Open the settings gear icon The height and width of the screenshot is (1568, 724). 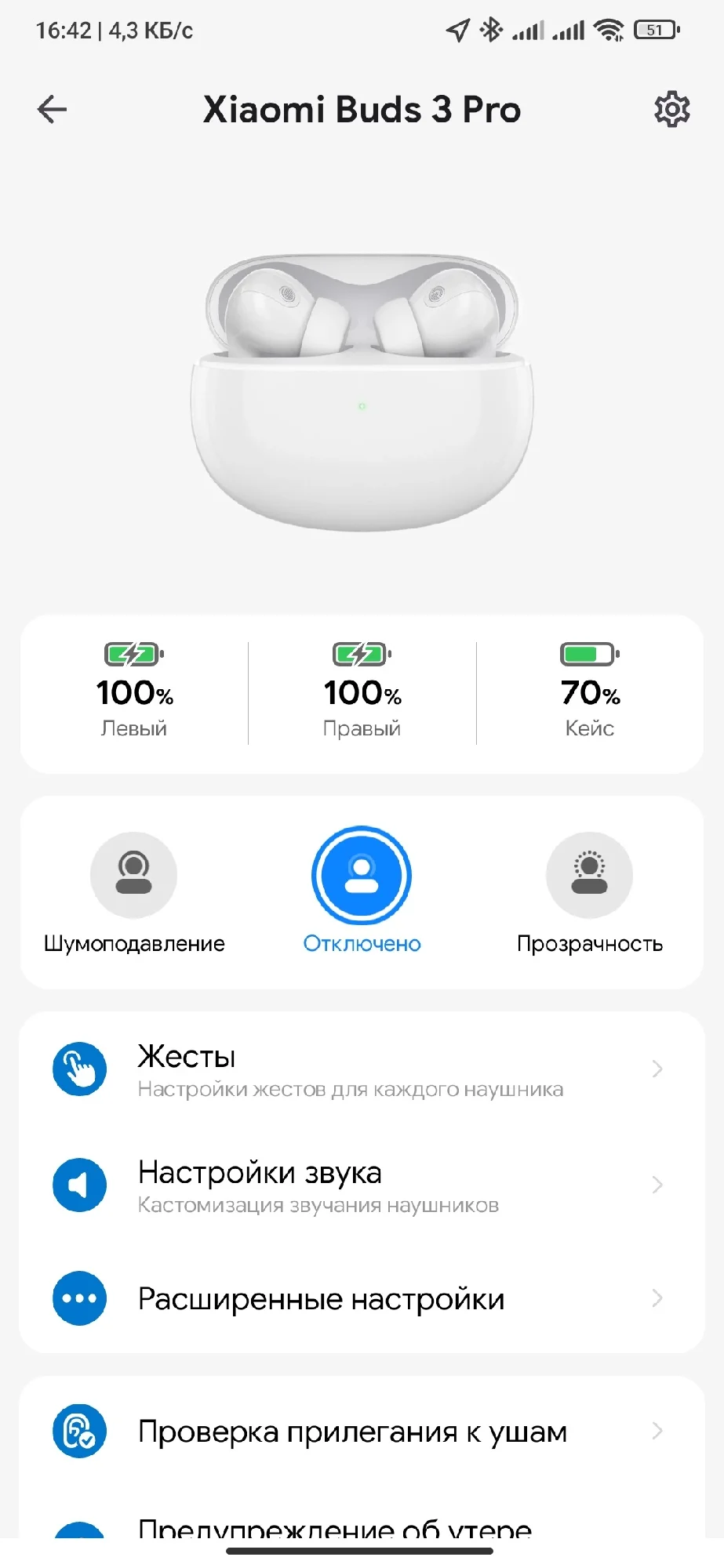(x=671, y=110)
